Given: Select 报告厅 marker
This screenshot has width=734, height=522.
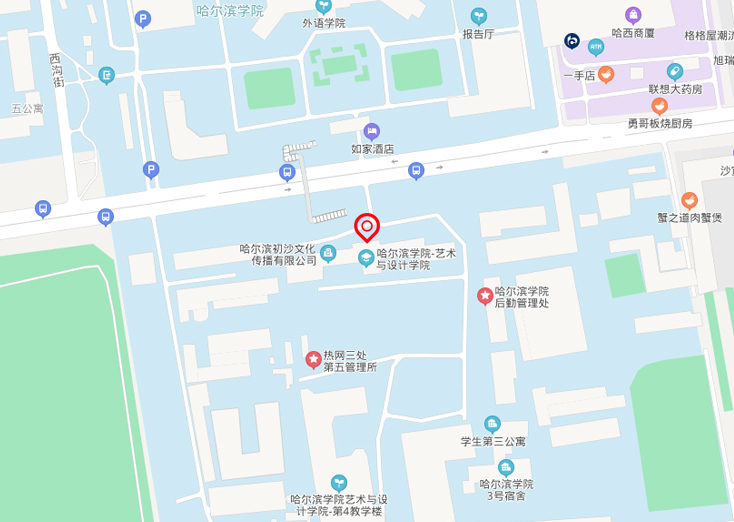Looking at the screenshot, I should (479, 16).
